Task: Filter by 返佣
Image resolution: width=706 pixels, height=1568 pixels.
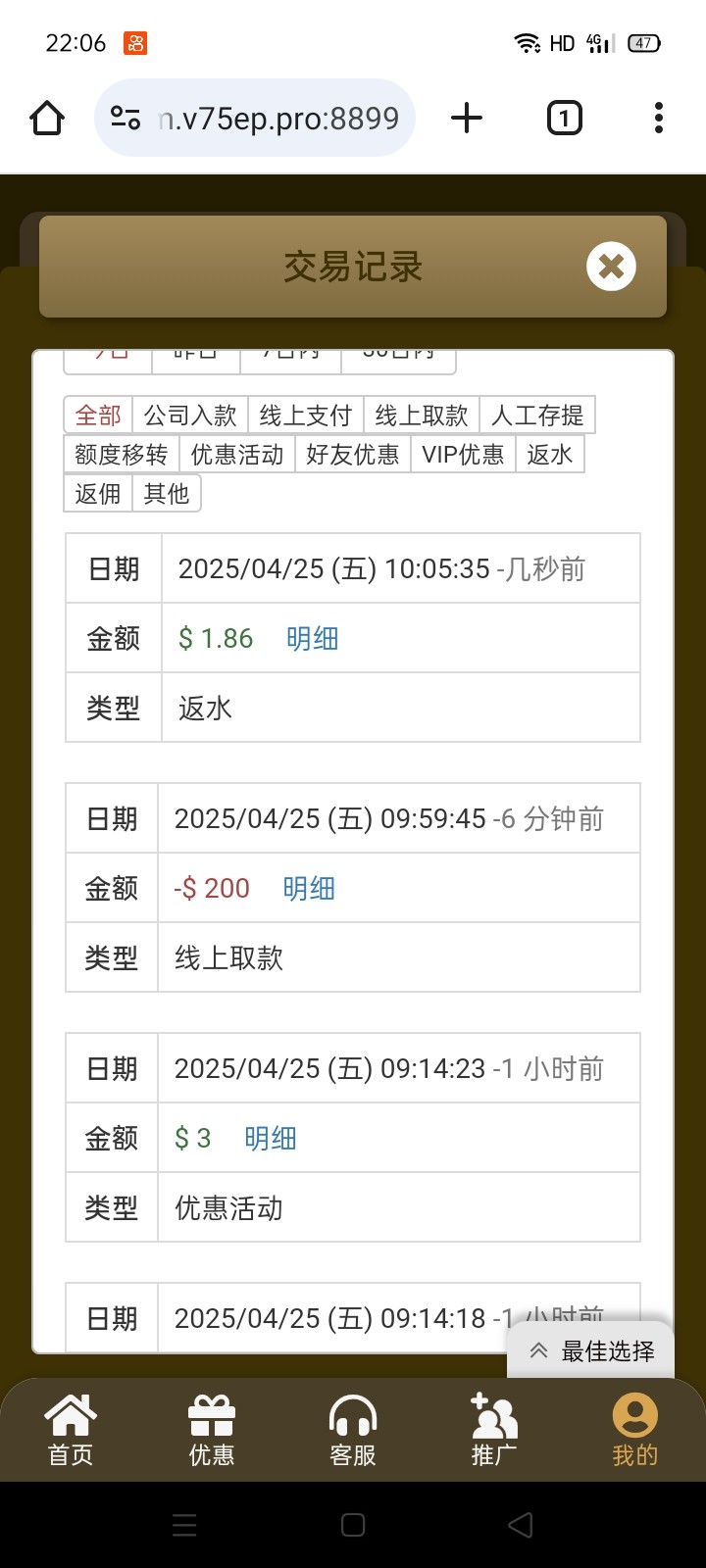Action: pos(98,494)
